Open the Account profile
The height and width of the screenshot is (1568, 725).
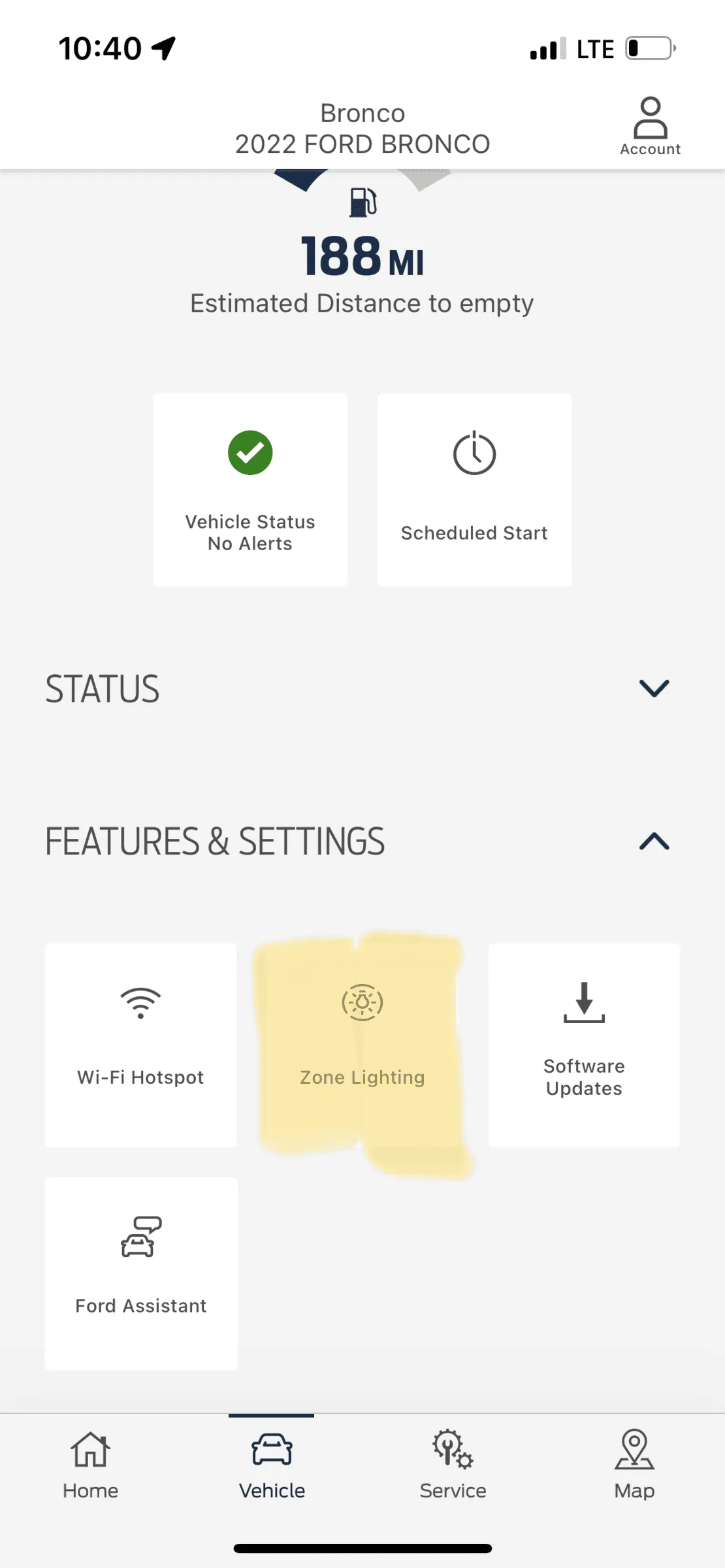650,127
